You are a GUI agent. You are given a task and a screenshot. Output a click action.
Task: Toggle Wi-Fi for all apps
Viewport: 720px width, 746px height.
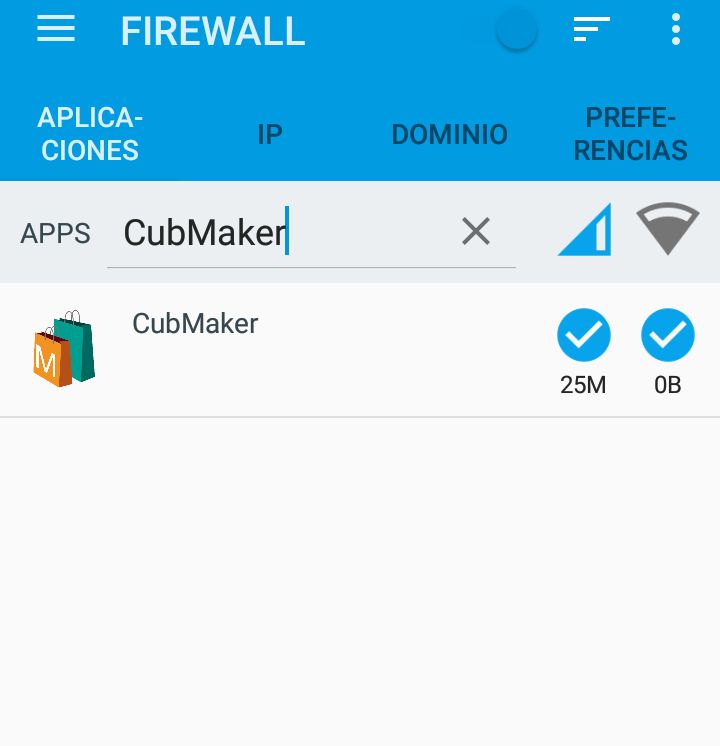coord(667,229)
